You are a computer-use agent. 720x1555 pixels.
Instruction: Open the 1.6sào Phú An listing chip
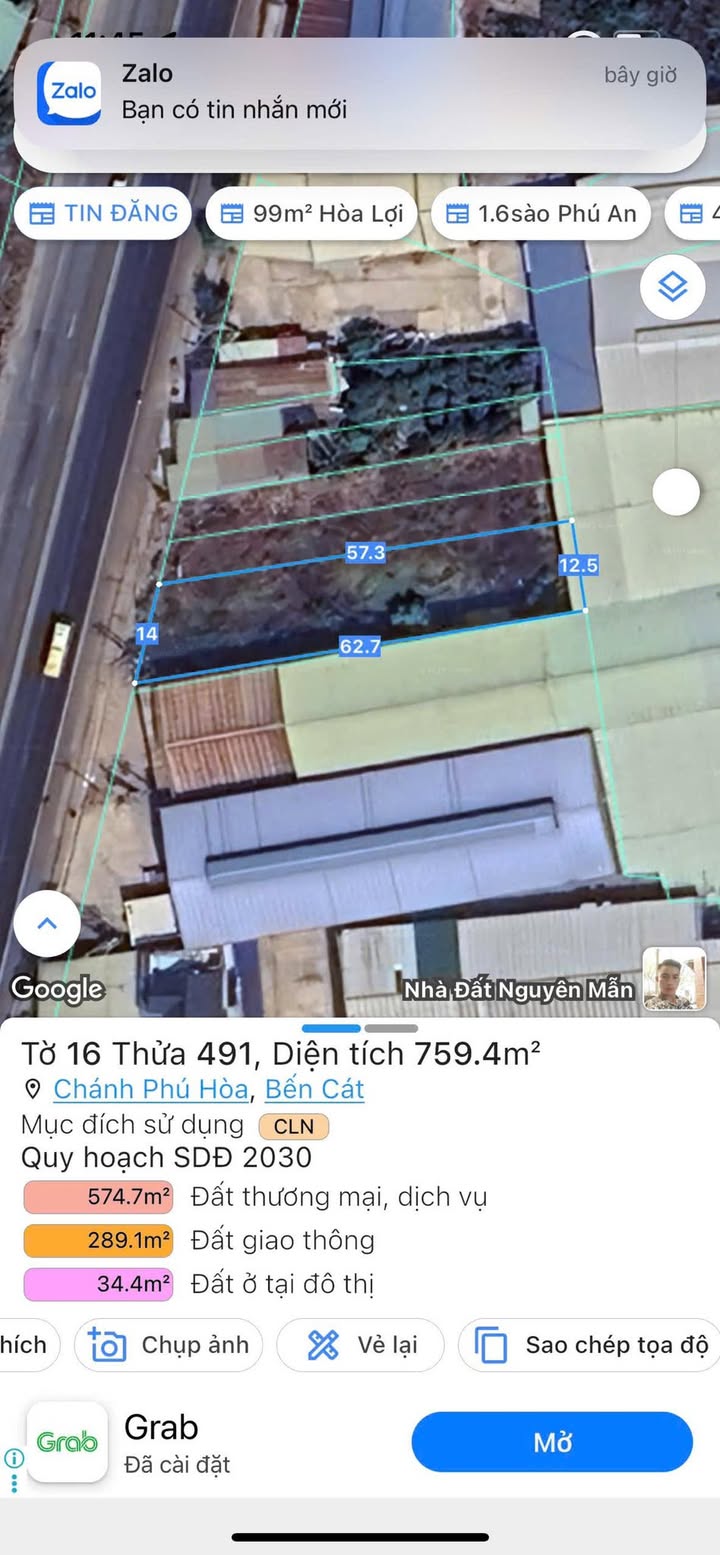(x=542, y=213)
